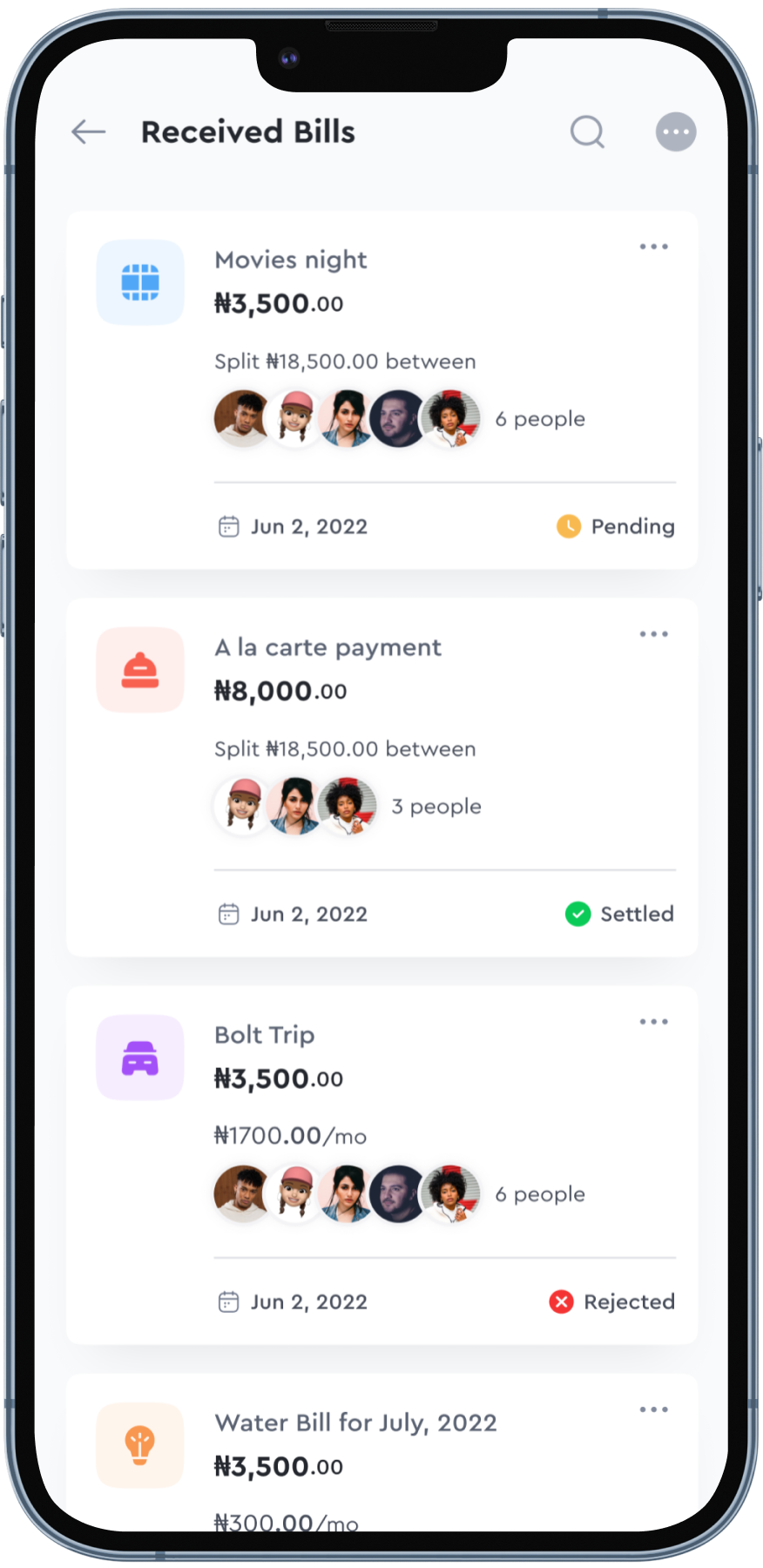Open the three-dot menu on Movies night
The width and height of the screenshot is (763, 1568).
pos(653,247)
